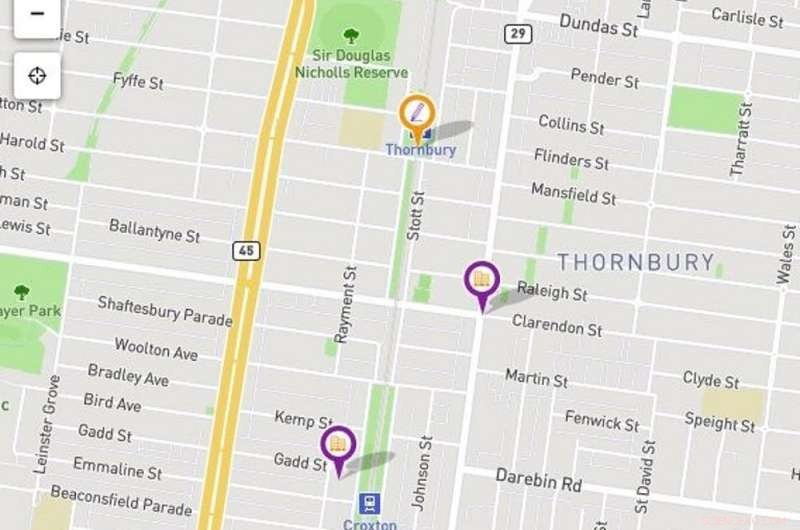Select the purple pin near Raleigh St
Image resolution: width=800 pixels, height=530 pixels.
[481, 281]
